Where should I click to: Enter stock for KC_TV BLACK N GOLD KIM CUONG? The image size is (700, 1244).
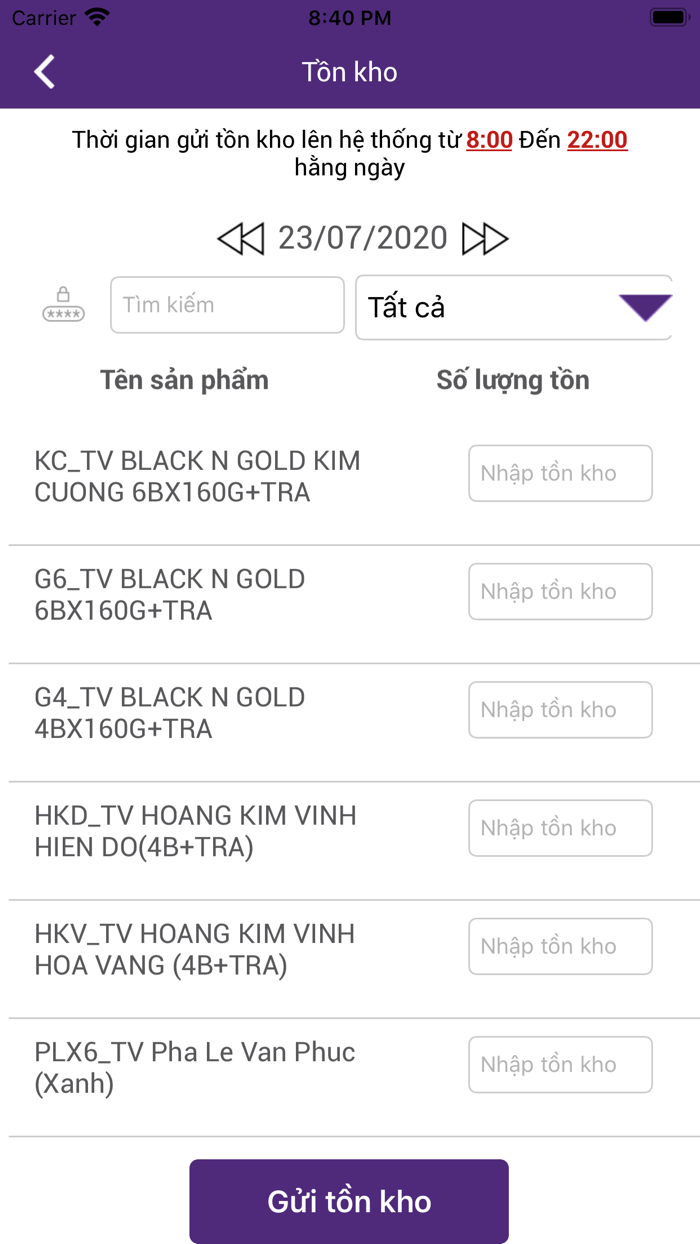click(560, 473)
